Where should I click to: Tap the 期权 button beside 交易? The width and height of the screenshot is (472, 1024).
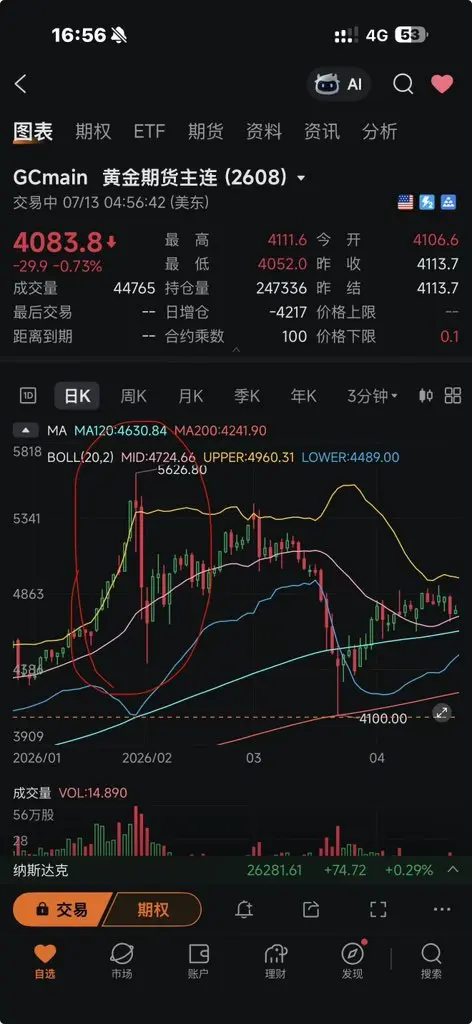[153, 909]
